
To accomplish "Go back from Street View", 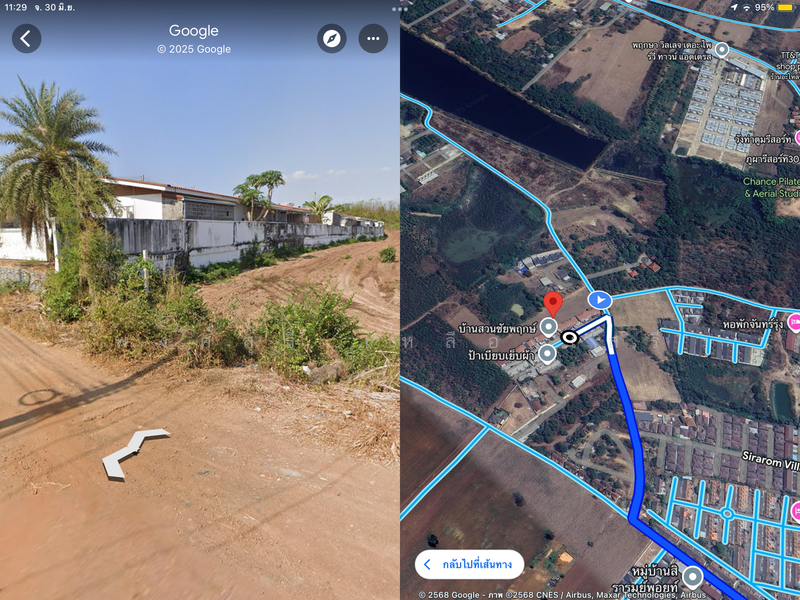I will click(x=26, y=39).
